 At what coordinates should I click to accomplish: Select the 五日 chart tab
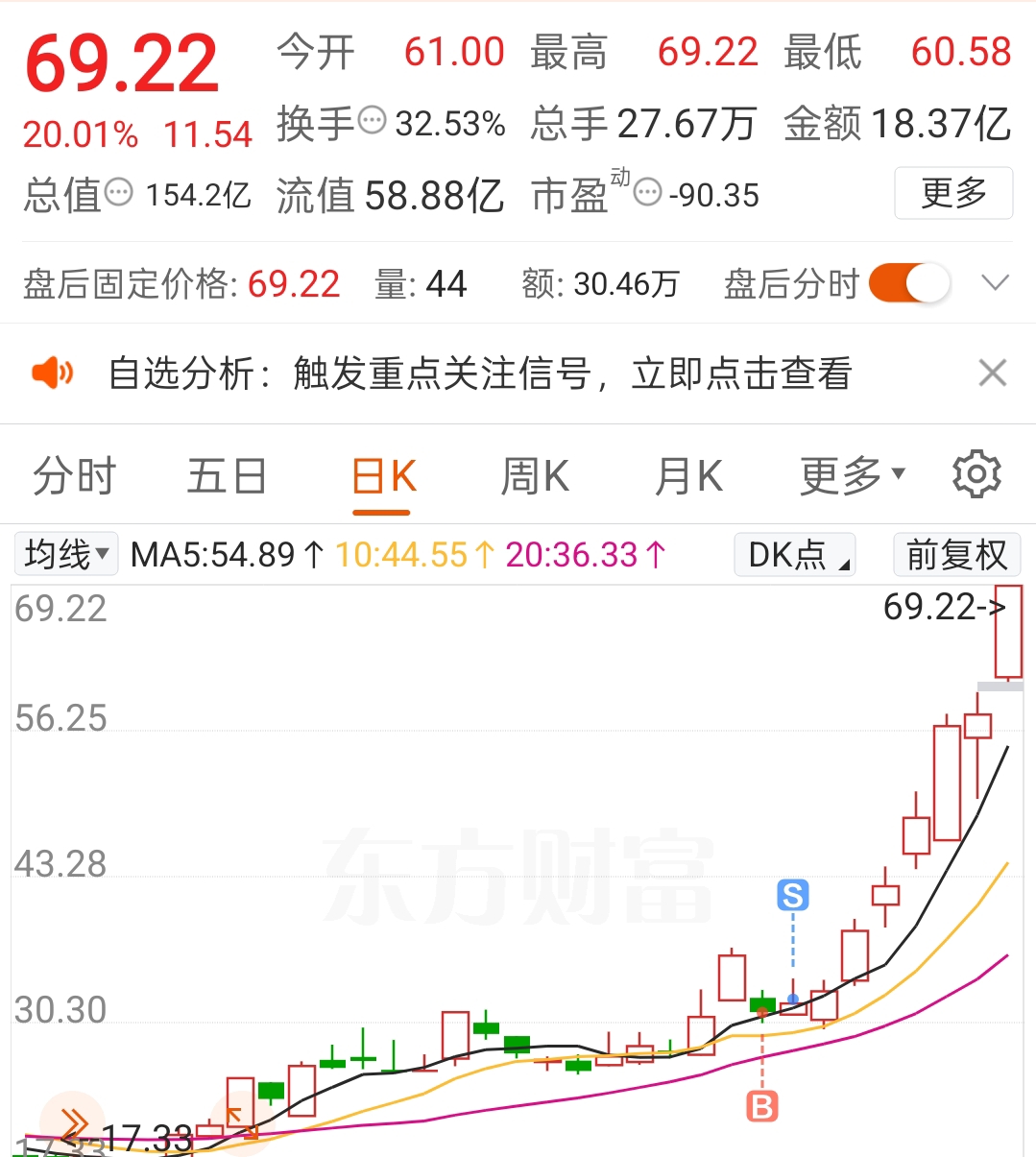tap(227, 477)
